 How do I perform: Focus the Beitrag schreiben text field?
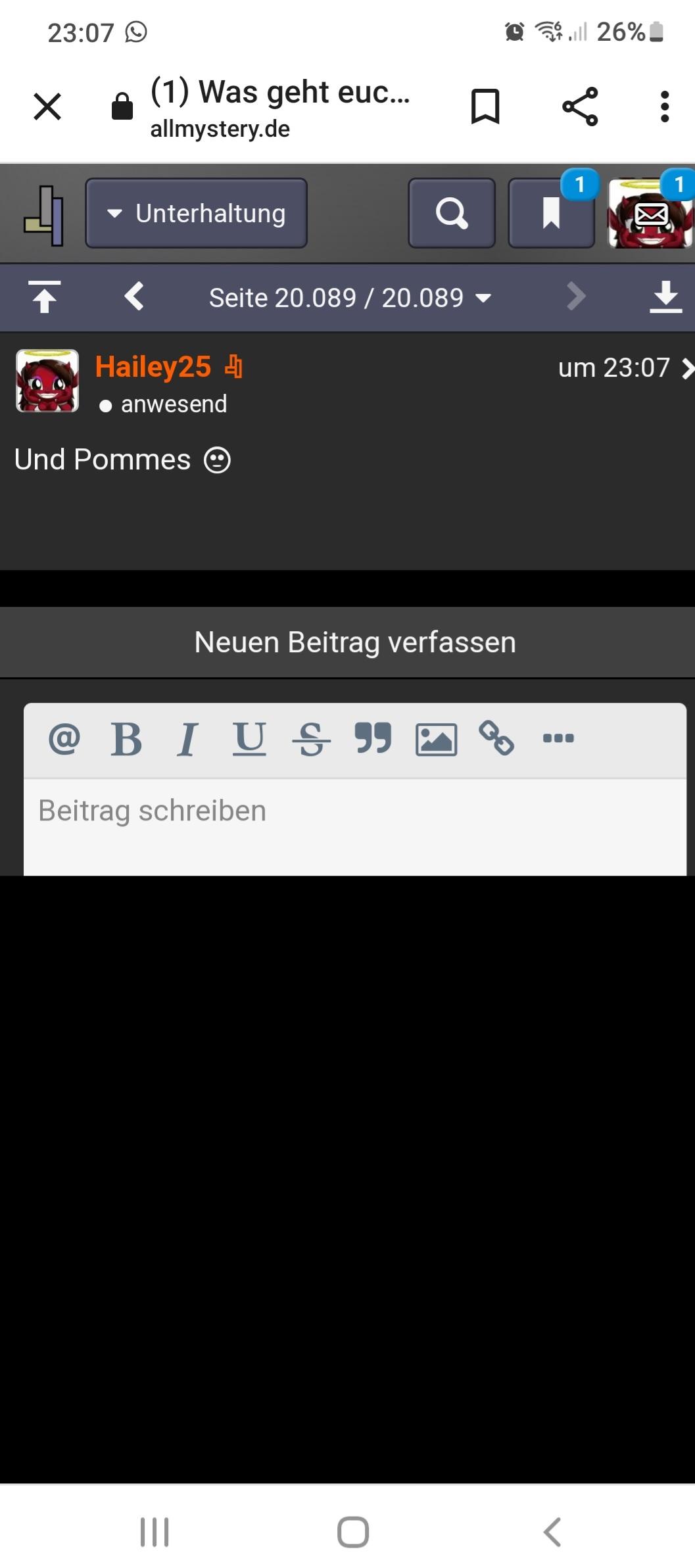(355, 827)
